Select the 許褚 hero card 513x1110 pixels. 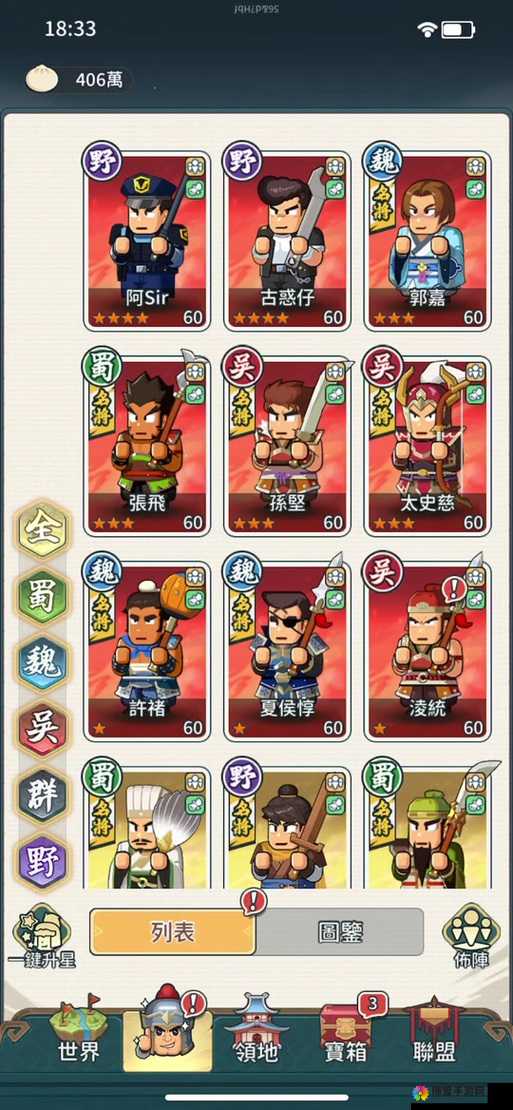(x=147, y=651)
